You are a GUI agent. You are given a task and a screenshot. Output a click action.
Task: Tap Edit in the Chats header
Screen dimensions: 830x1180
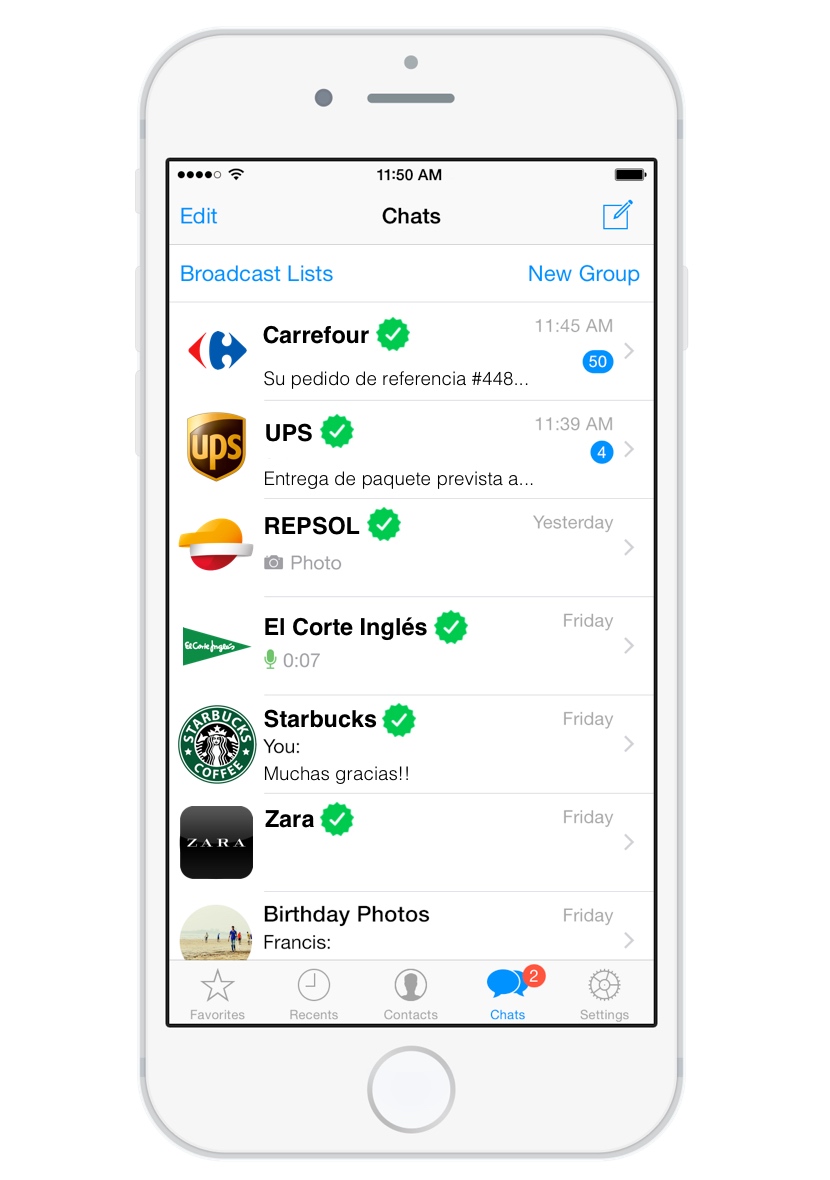198,216
